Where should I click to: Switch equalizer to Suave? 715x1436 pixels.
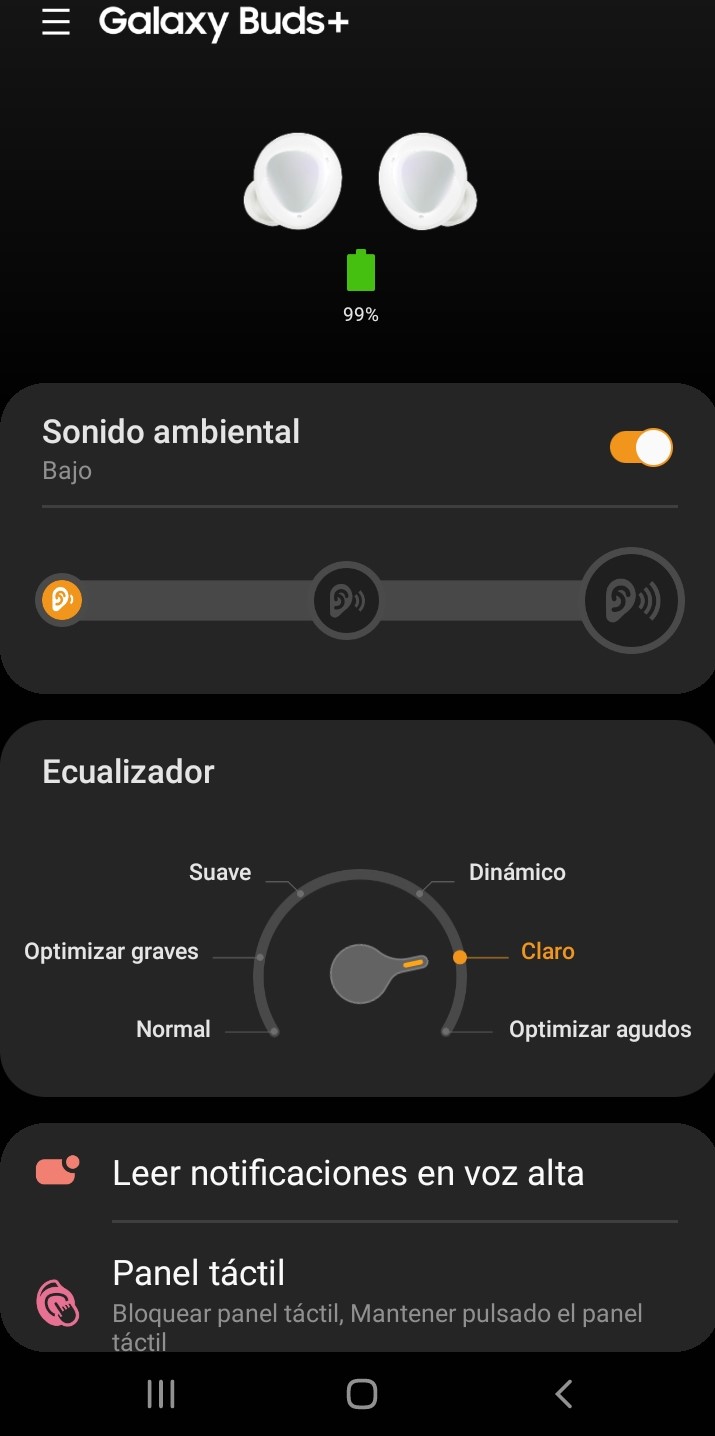221,873
